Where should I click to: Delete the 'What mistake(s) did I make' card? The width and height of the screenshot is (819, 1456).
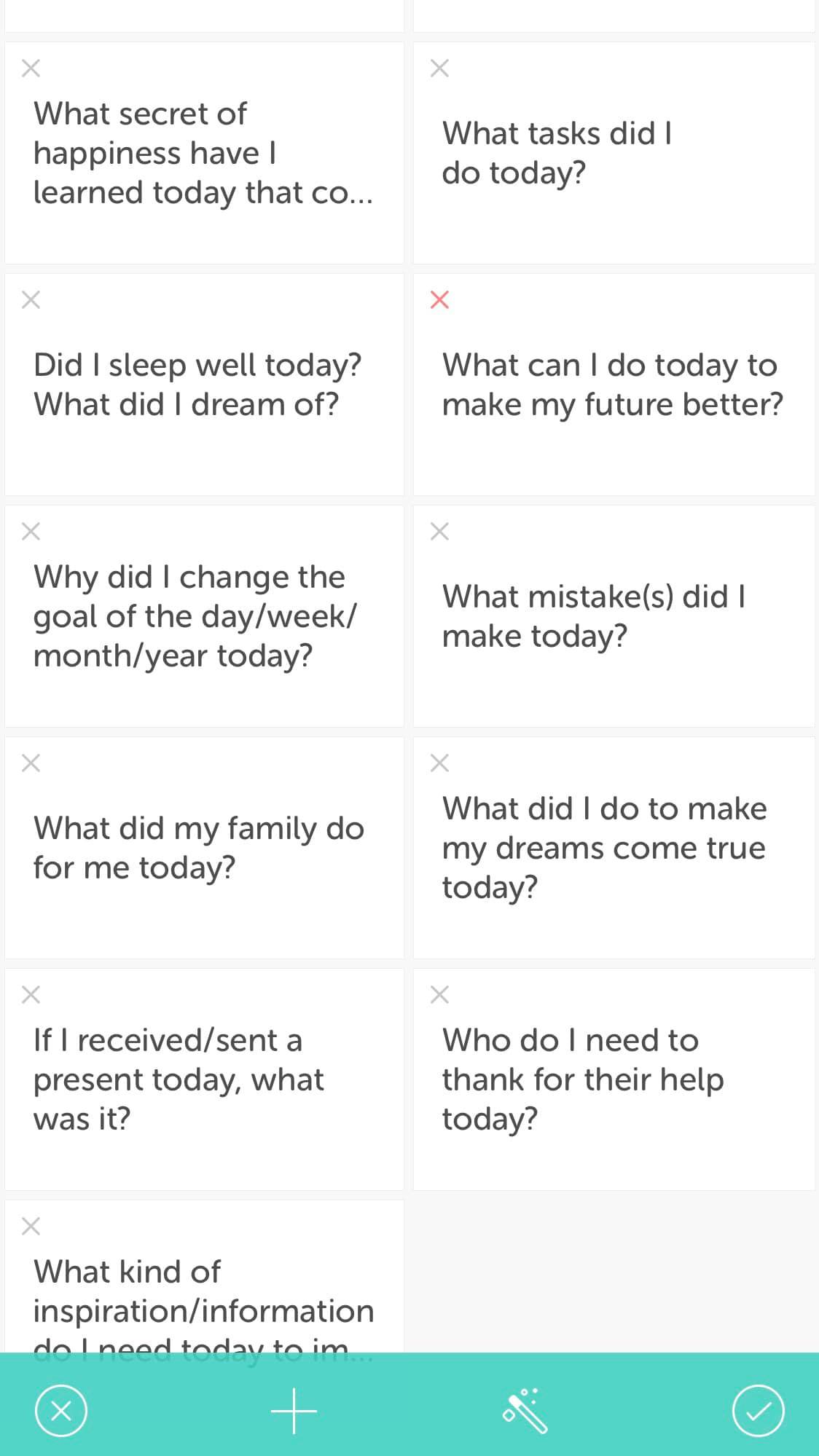tap(439, 532)
